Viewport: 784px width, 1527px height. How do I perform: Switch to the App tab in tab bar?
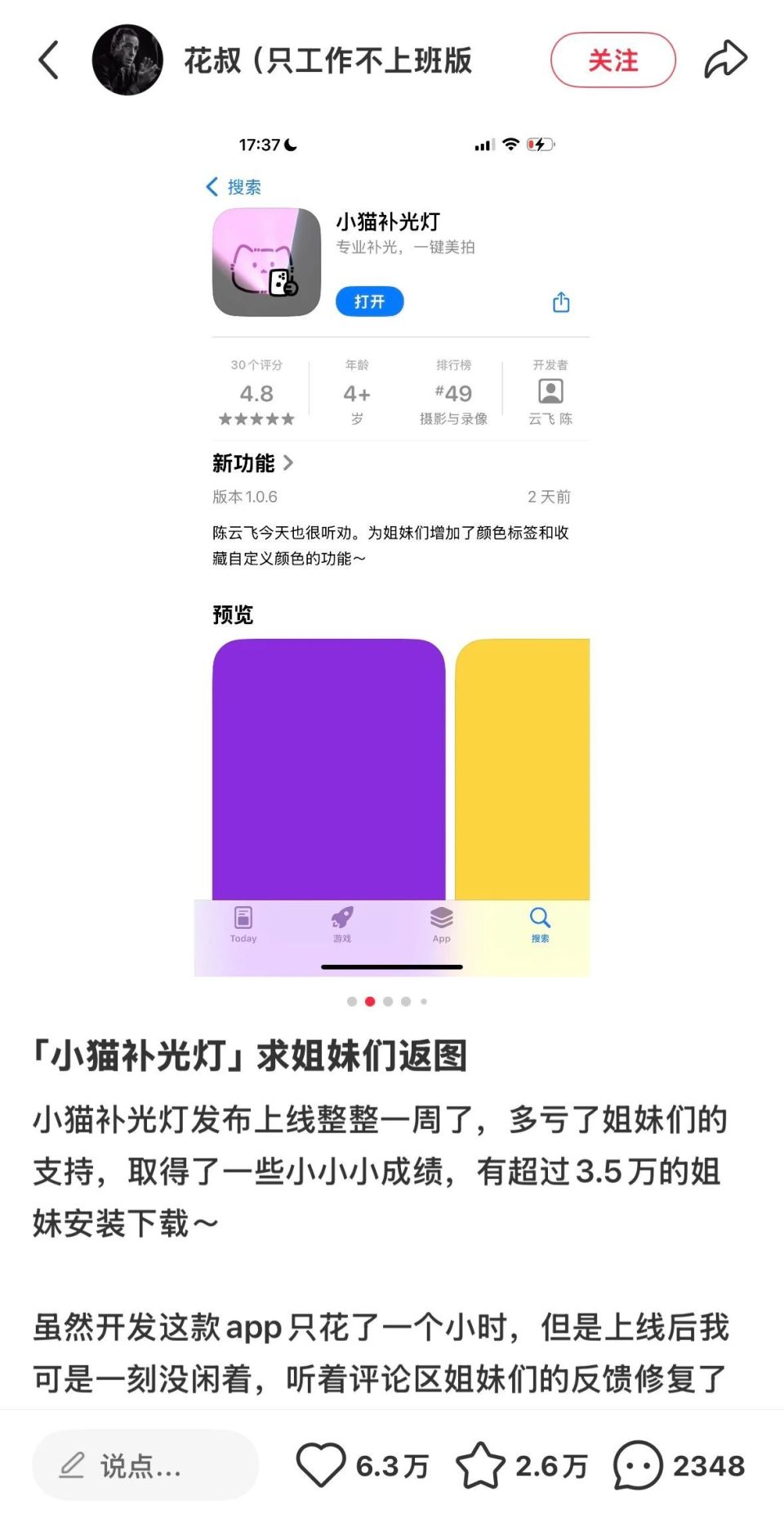coord(442,918)
